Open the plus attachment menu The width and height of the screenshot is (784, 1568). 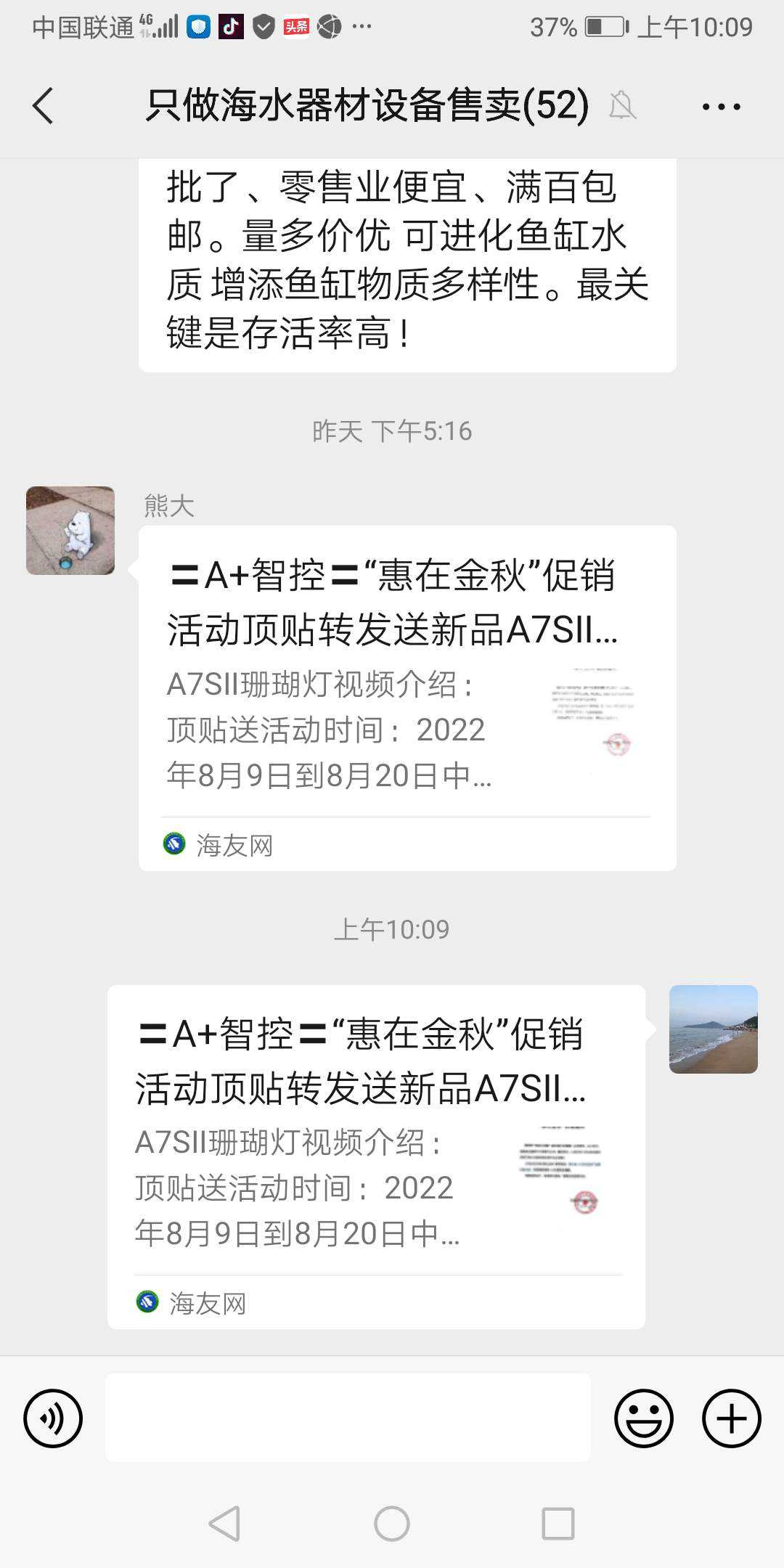731,1418
